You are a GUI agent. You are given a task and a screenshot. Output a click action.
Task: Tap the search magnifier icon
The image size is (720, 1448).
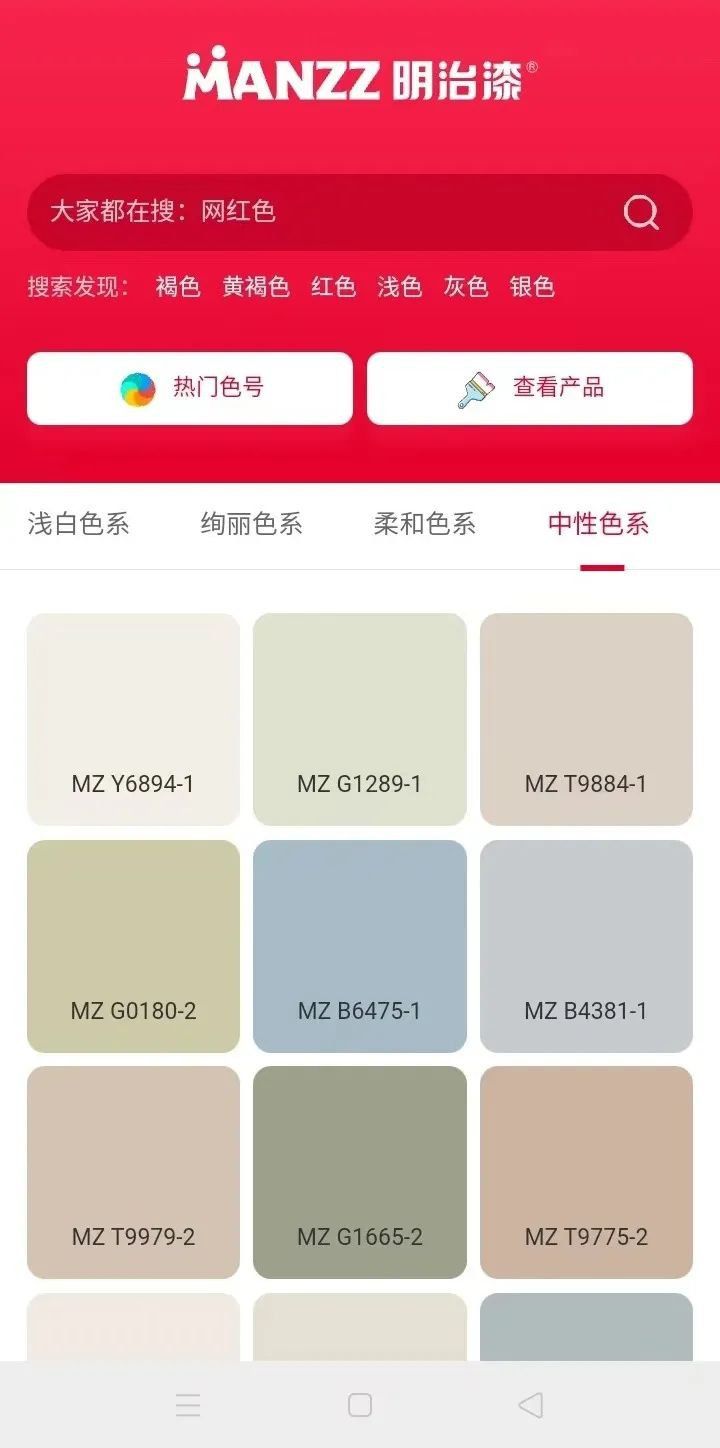(x=641, y=212)
